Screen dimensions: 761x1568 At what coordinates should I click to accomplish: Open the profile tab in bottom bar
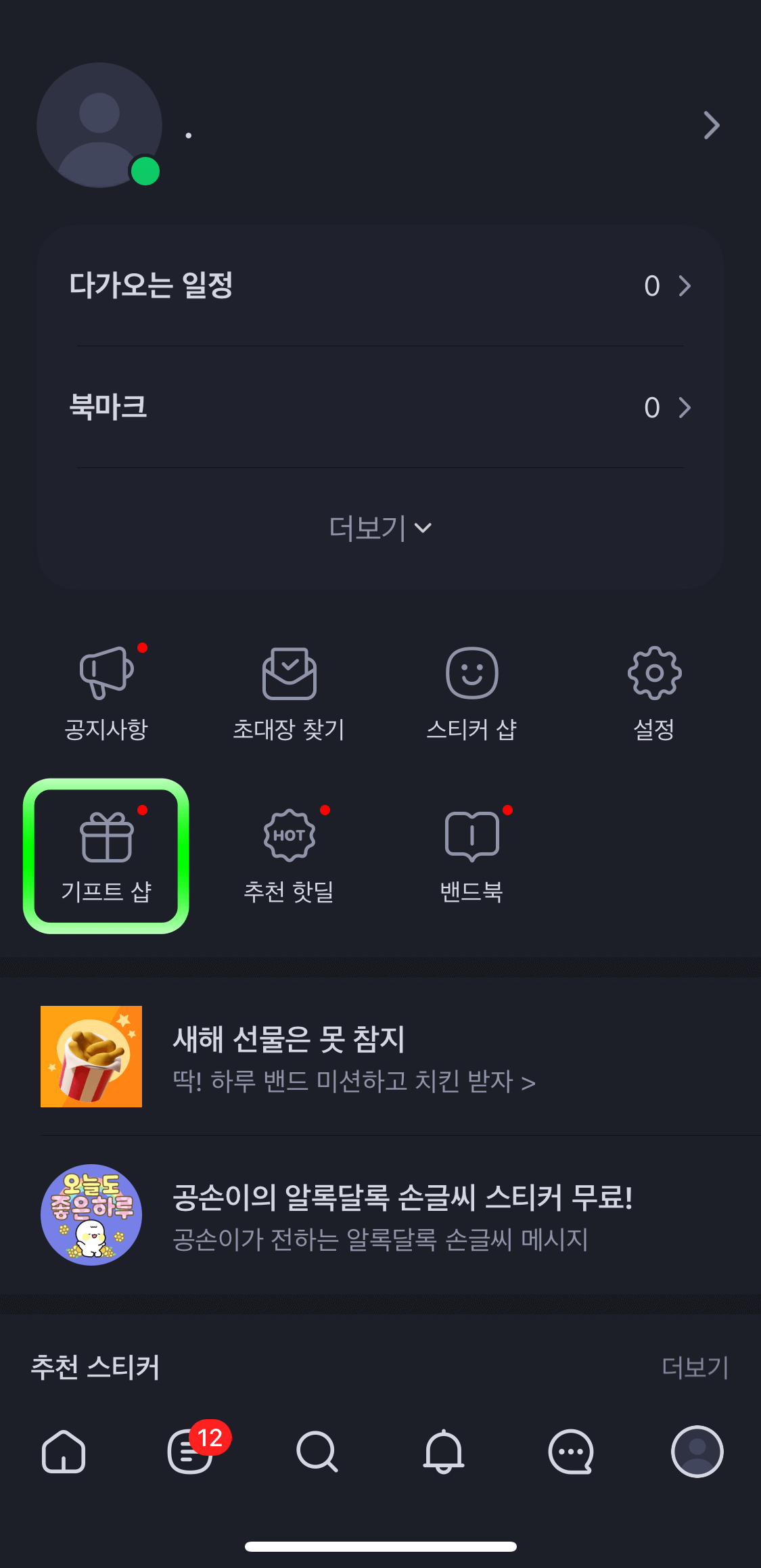pyautogui.click(x=697, y=1451)
